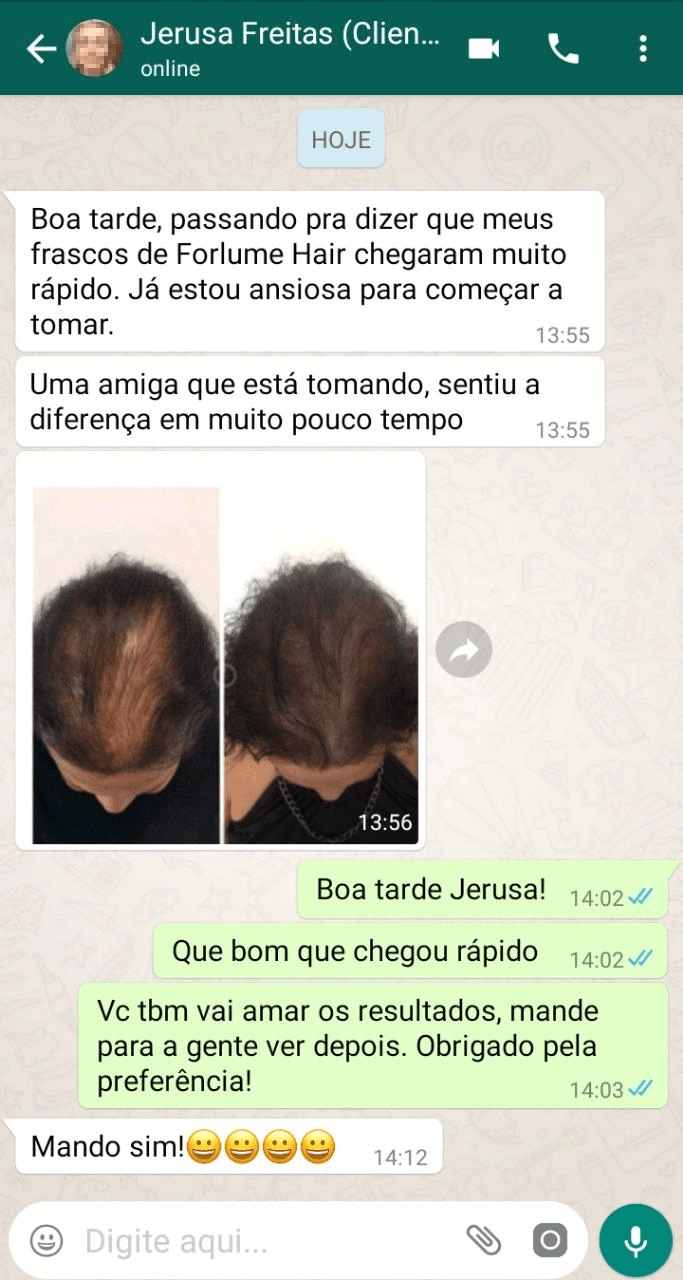Start a video call with Jerusa Freitas
Viewport: 683px width, 1280px height.
[x=484, y=48]
